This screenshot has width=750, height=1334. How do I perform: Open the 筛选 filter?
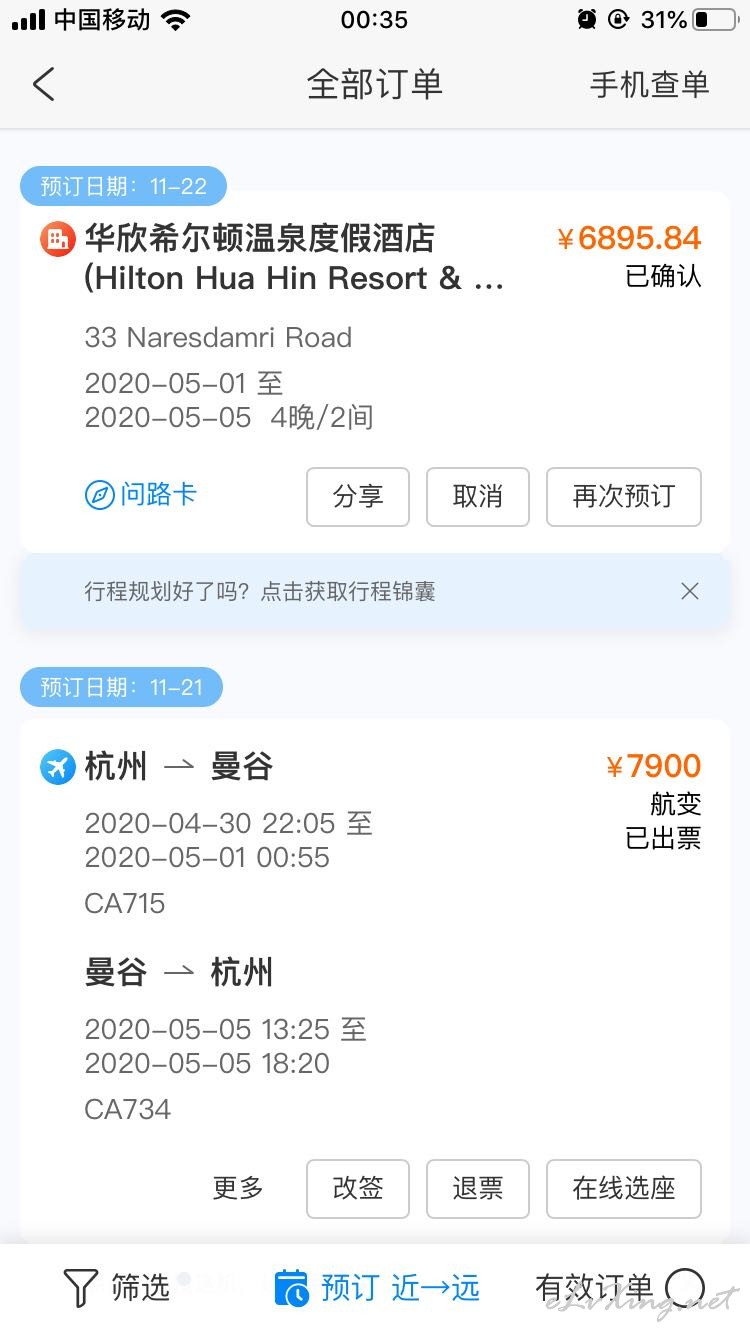coord(117,1288)
